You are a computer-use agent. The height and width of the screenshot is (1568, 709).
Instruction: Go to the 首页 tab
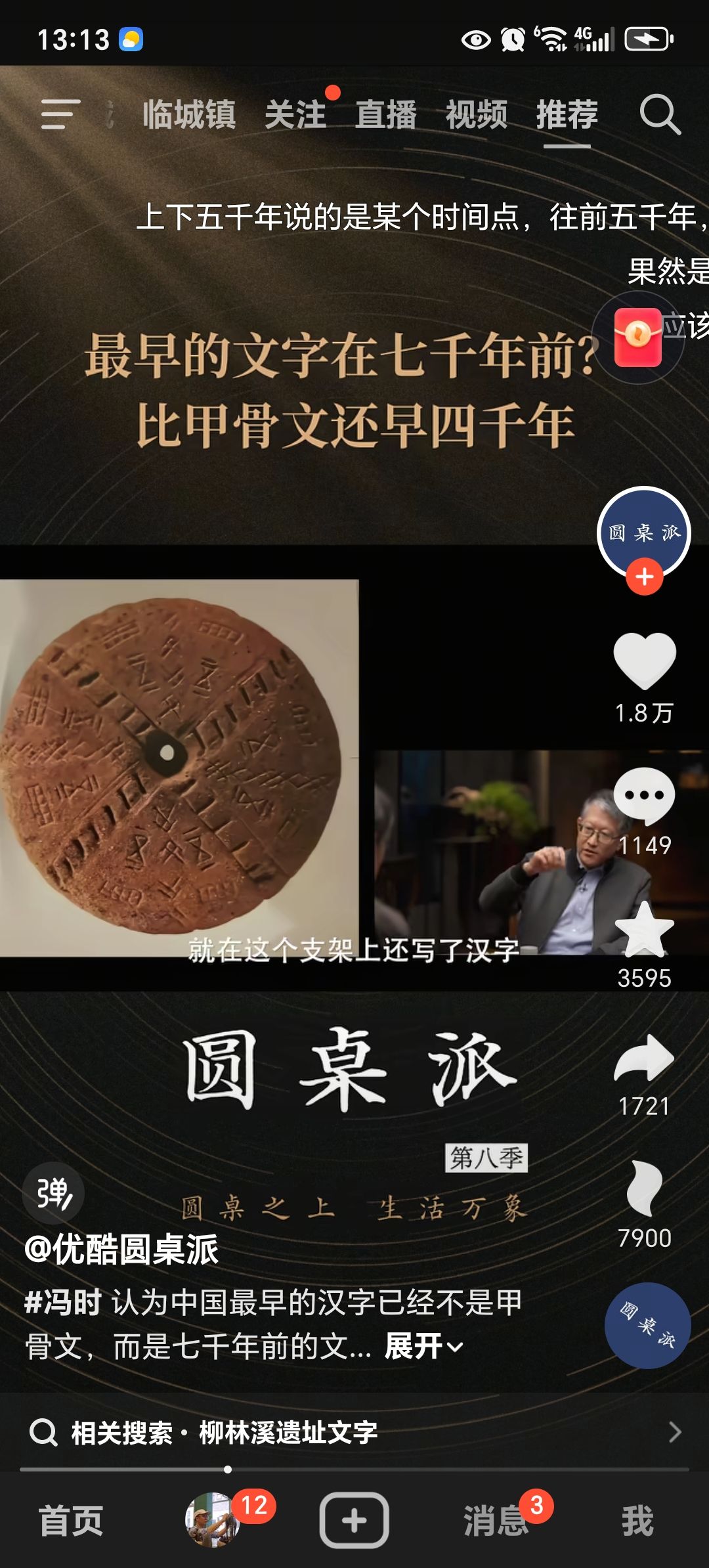click(71, 1521)
